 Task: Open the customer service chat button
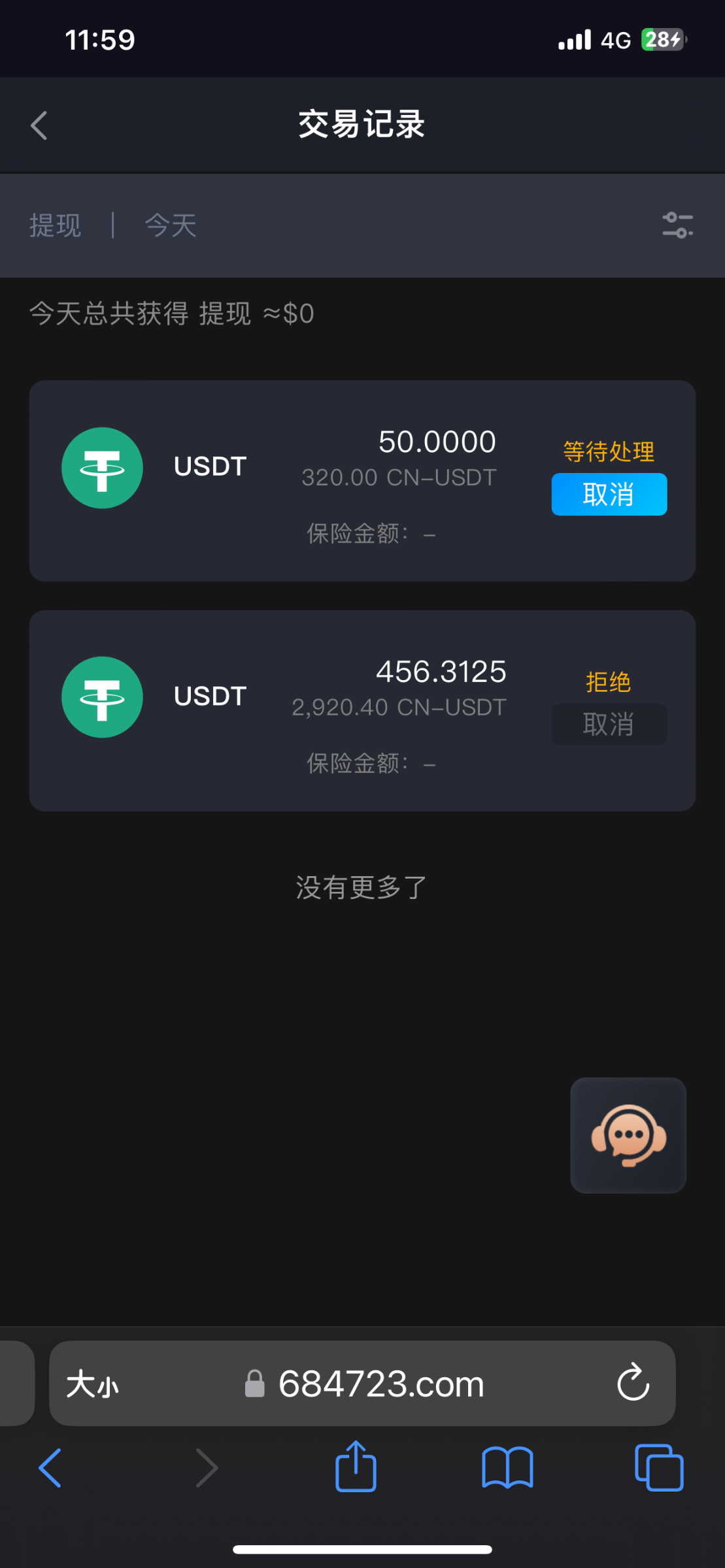tap(628, 1135)
